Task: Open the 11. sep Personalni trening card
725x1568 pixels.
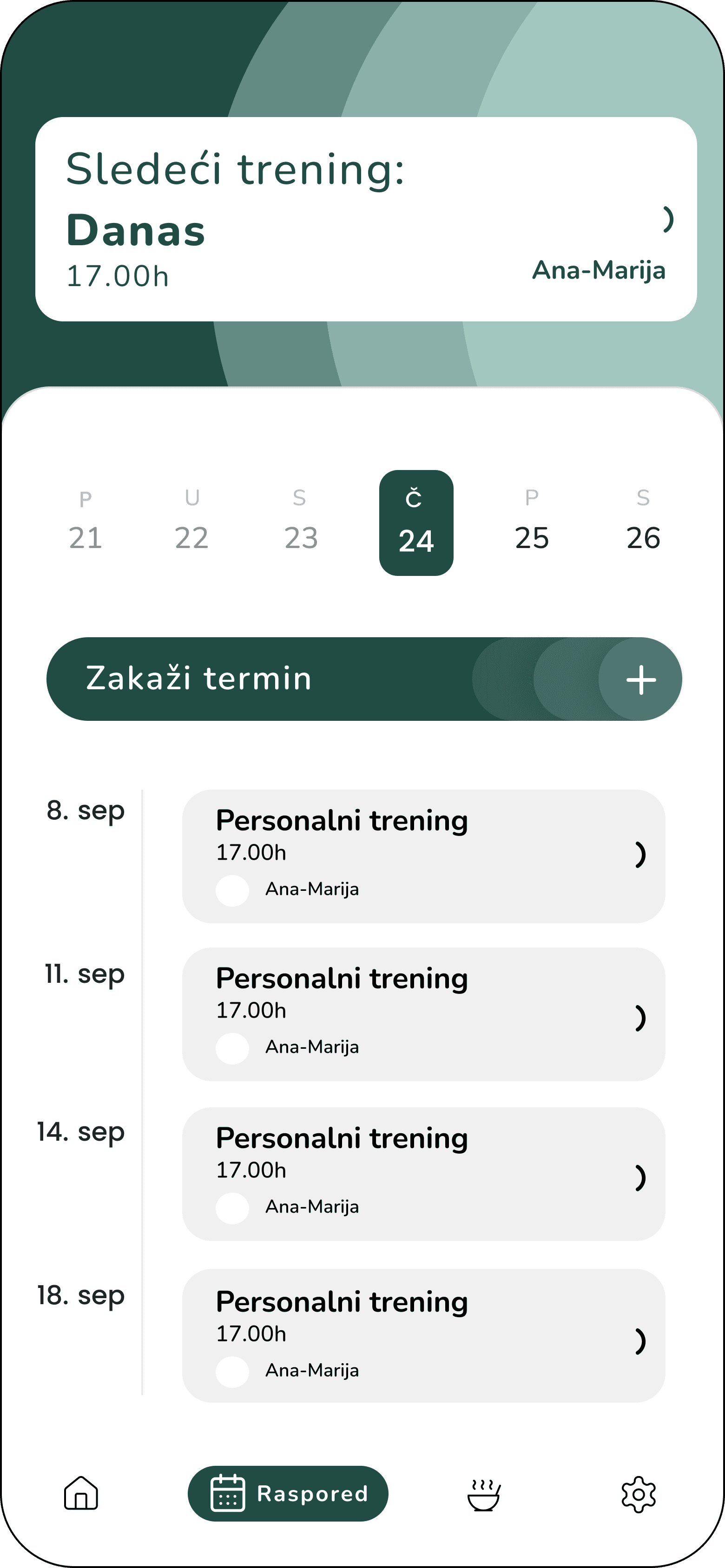Action: (x=423, y=1014)
